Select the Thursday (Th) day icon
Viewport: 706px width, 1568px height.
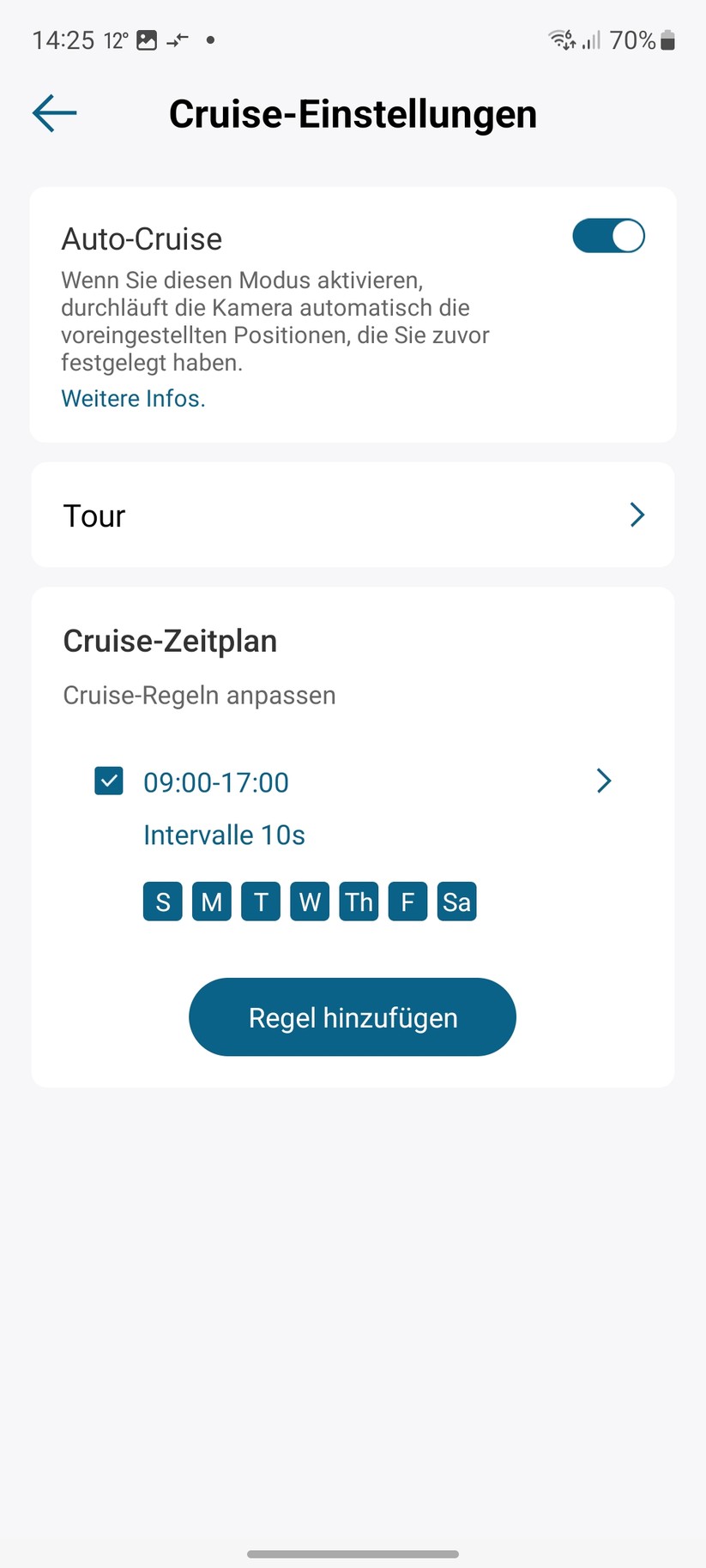coord(358,901)
